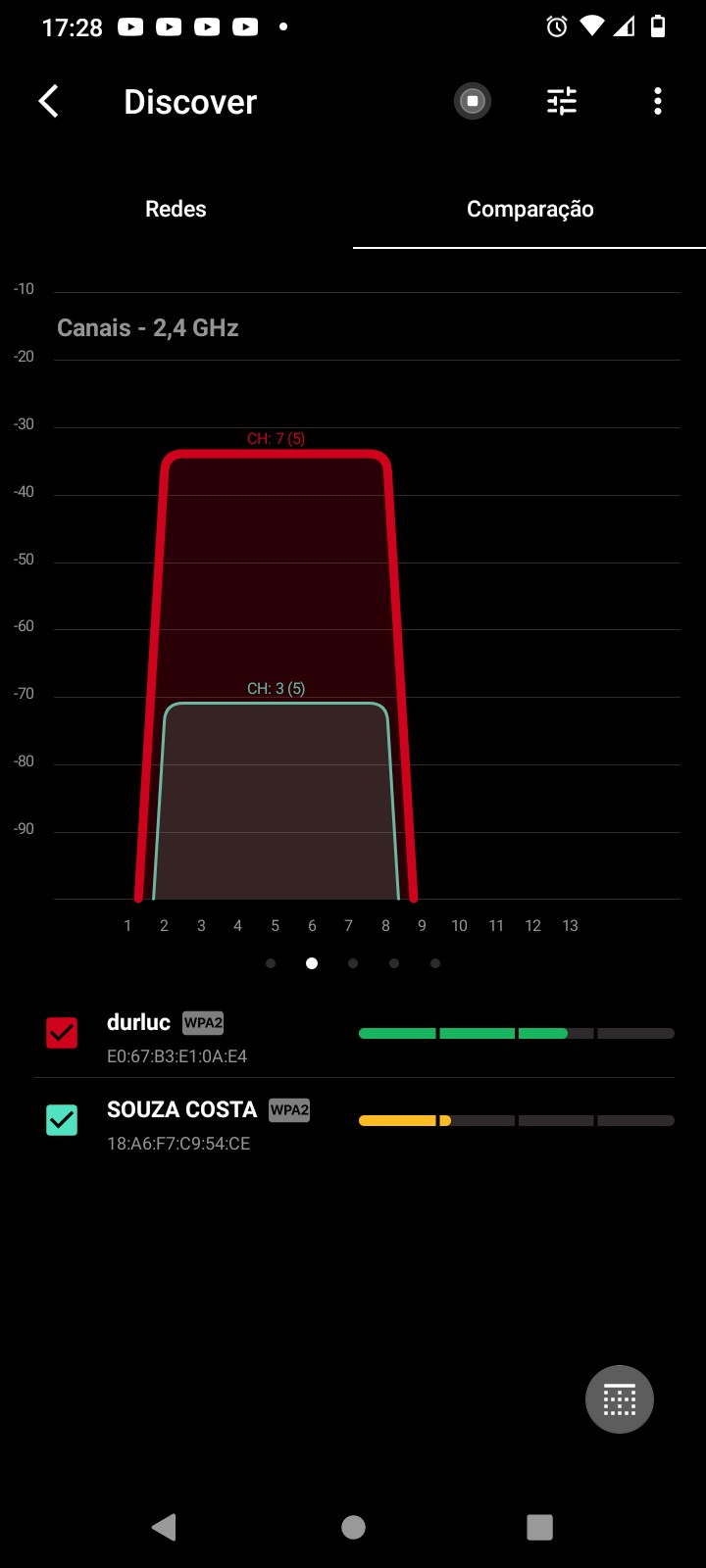This screenshot has width=706, height=1568.
Task: Open the recent apps overview
Action: [x=539, y=1527]
